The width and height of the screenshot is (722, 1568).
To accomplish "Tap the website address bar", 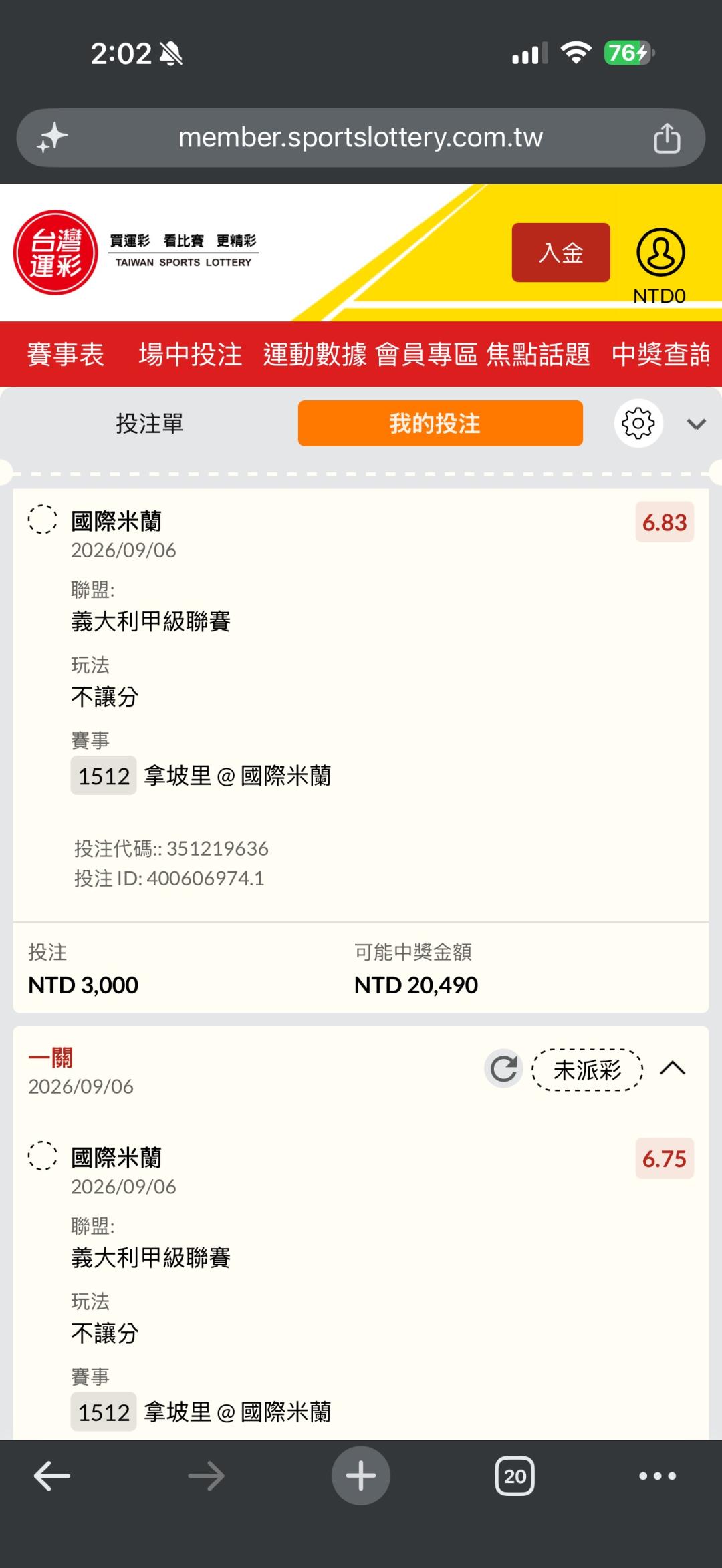I will click(x=361, y=138).
